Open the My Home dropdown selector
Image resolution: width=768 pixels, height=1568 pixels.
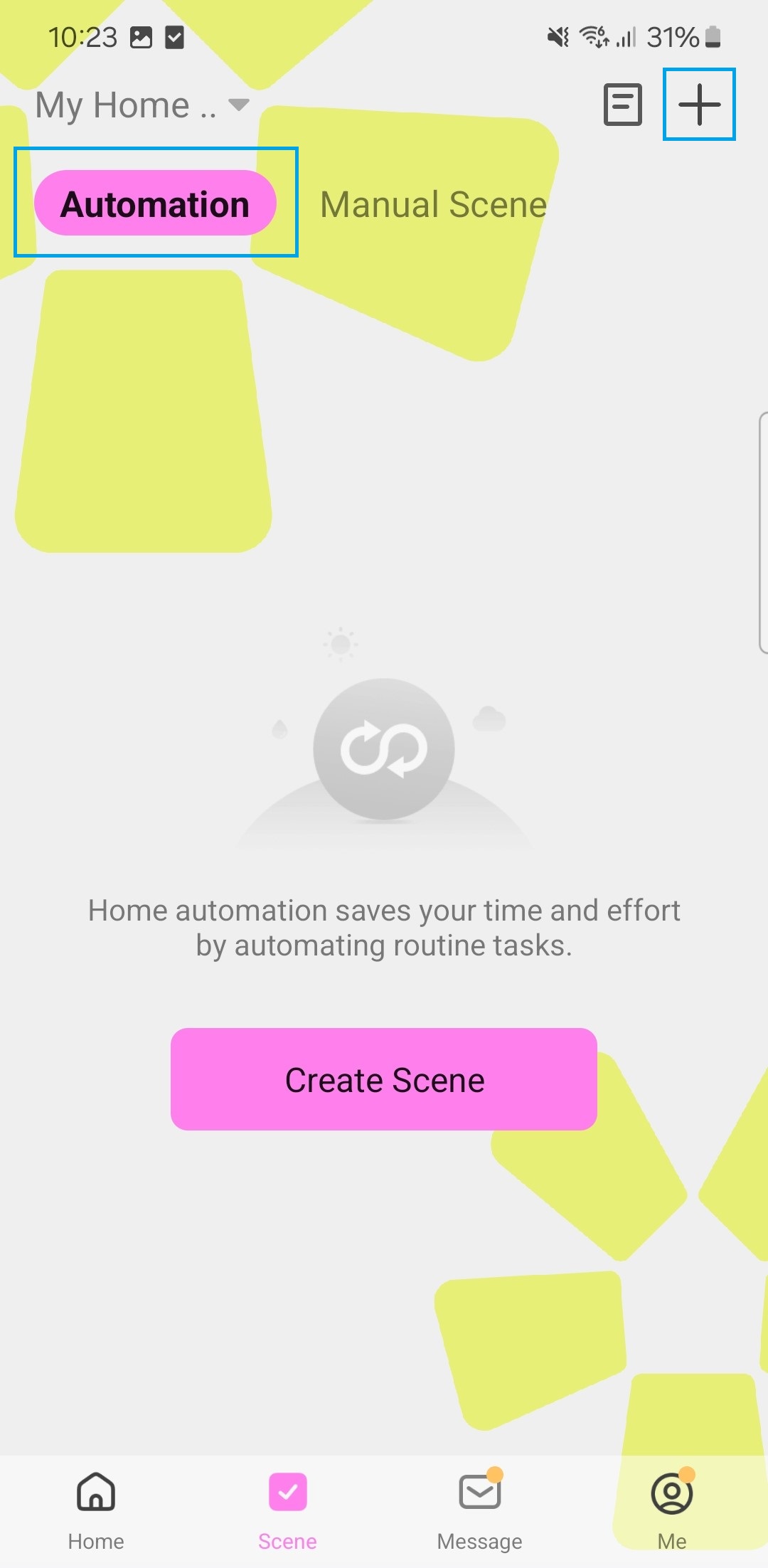142,105
